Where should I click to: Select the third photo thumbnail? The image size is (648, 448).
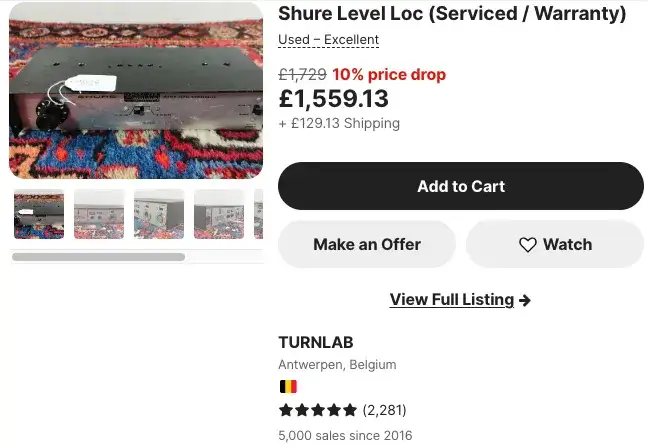[159, 214]
